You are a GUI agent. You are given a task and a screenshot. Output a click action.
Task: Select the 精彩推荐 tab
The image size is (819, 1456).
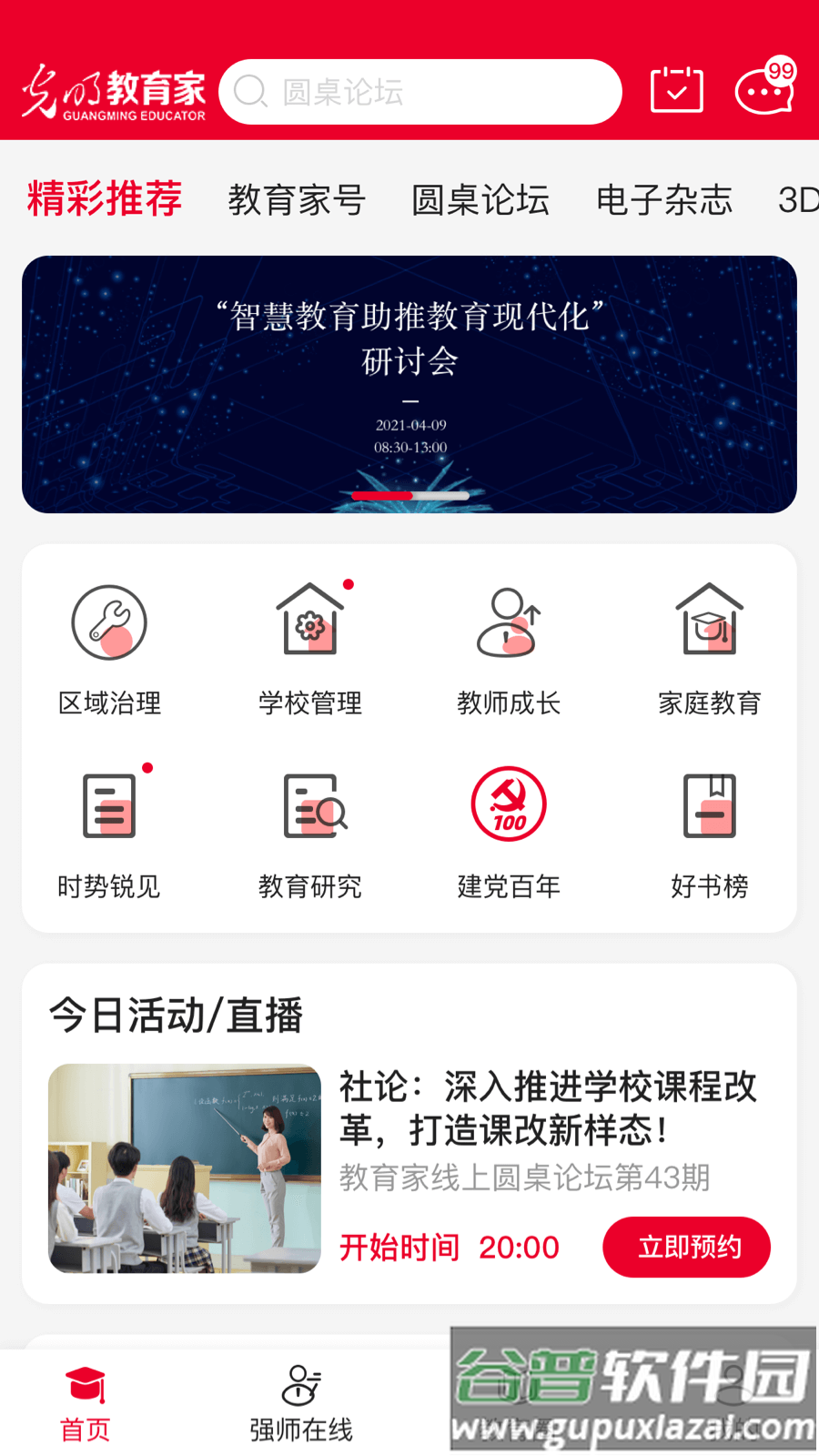point(105,198)
